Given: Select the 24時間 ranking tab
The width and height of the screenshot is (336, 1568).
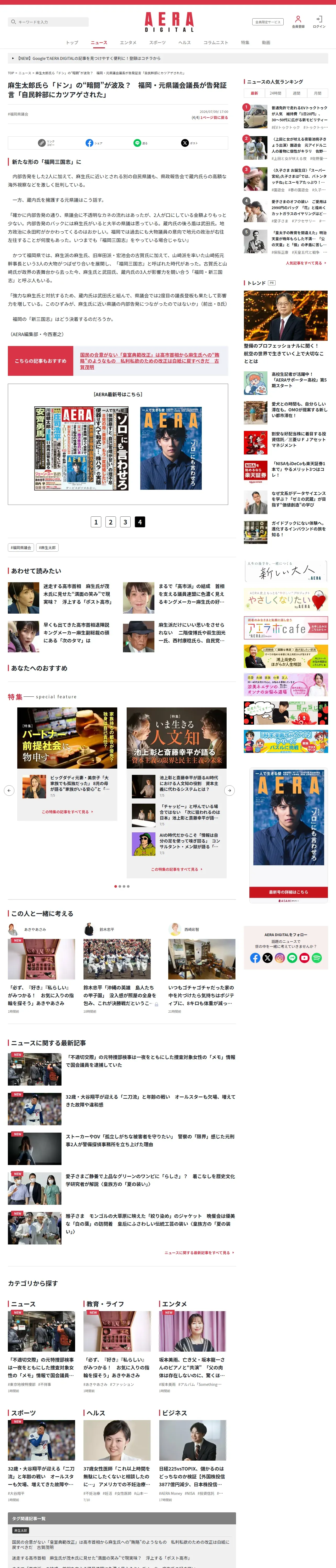Looking at the screenshot, I should coord(276,93).
